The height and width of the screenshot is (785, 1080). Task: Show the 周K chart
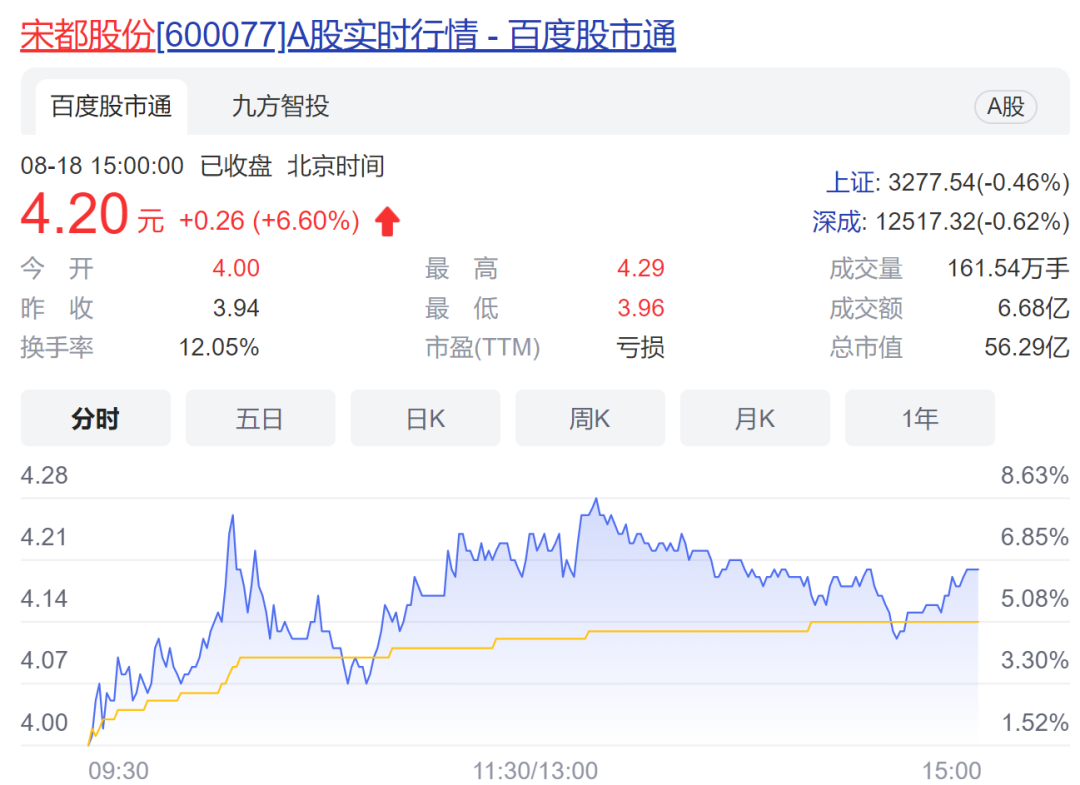click(x=590, y=418)
